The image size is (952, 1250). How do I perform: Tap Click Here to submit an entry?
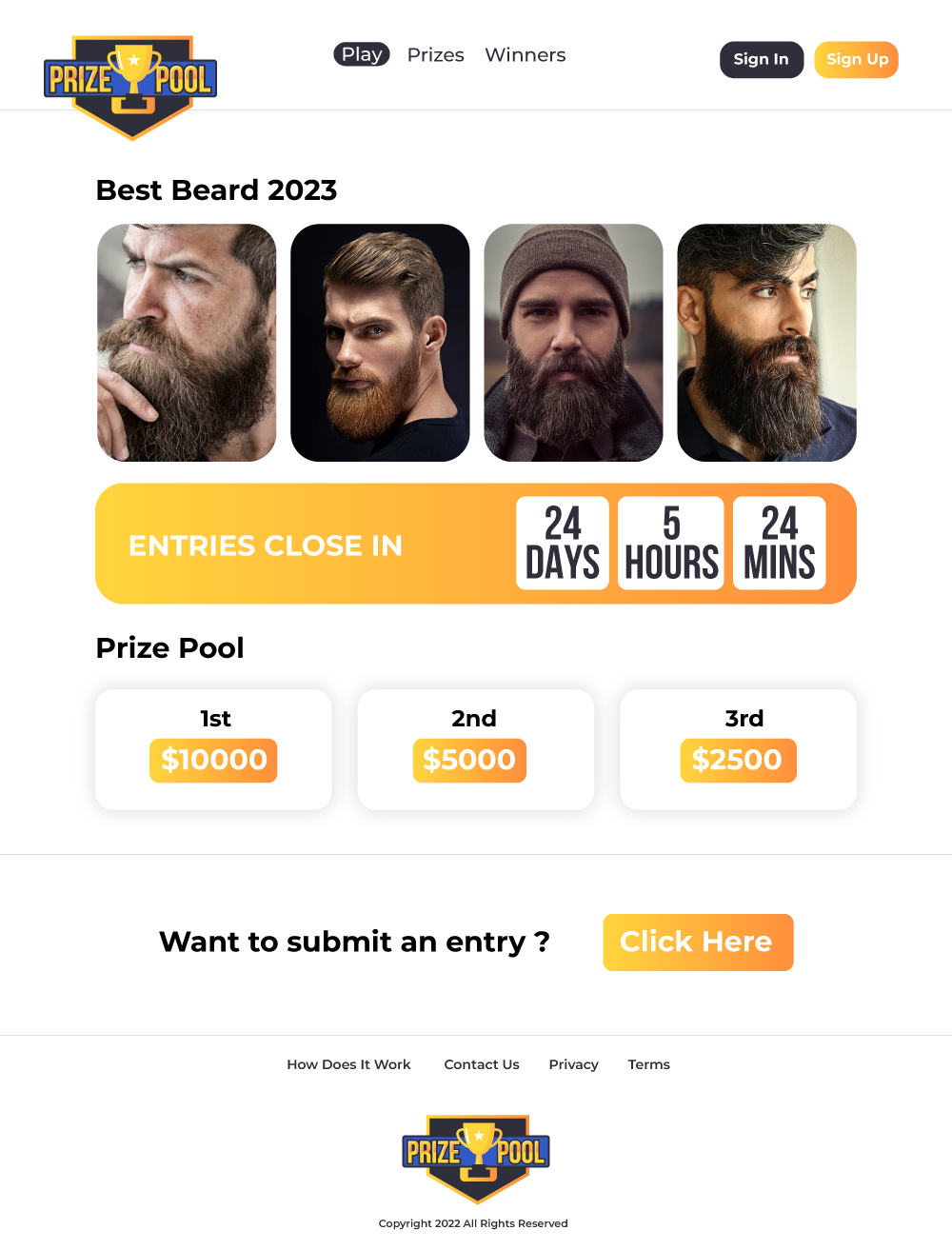coord(697,942)
